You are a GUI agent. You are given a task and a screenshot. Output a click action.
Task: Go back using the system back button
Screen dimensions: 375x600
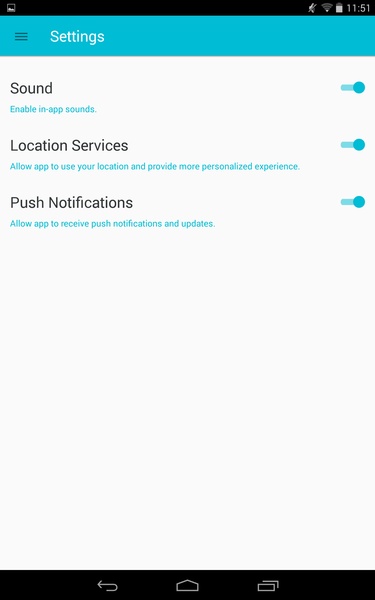pos(108,585)
